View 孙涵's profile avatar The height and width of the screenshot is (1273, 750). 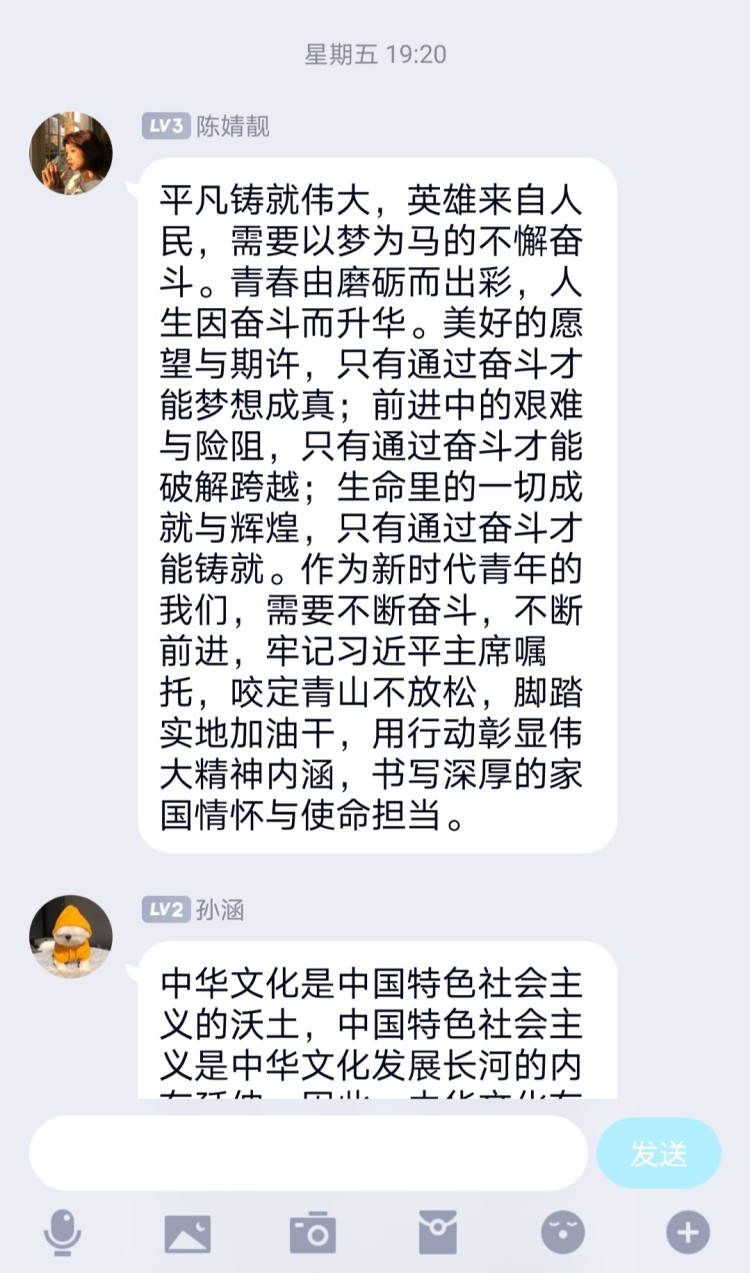(x=71, y=937)
